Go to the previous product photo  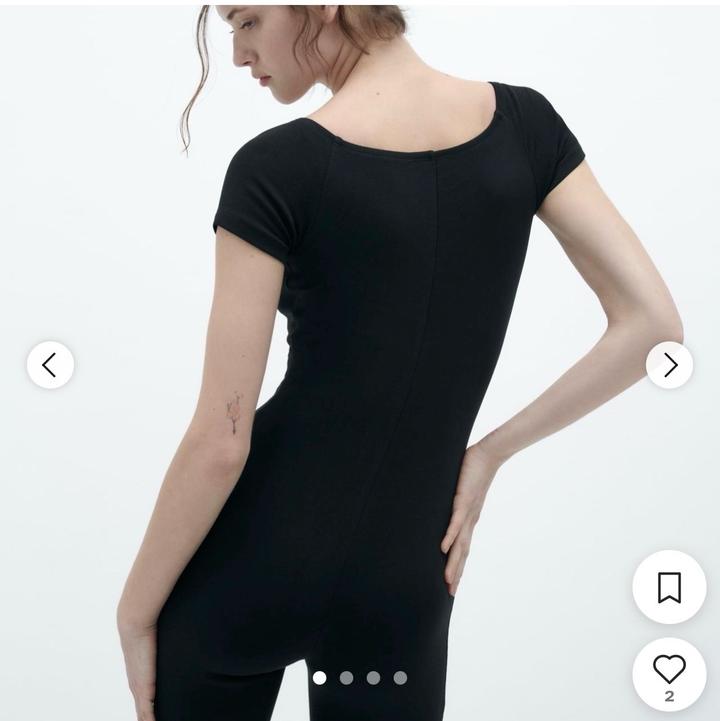(50, 365)
